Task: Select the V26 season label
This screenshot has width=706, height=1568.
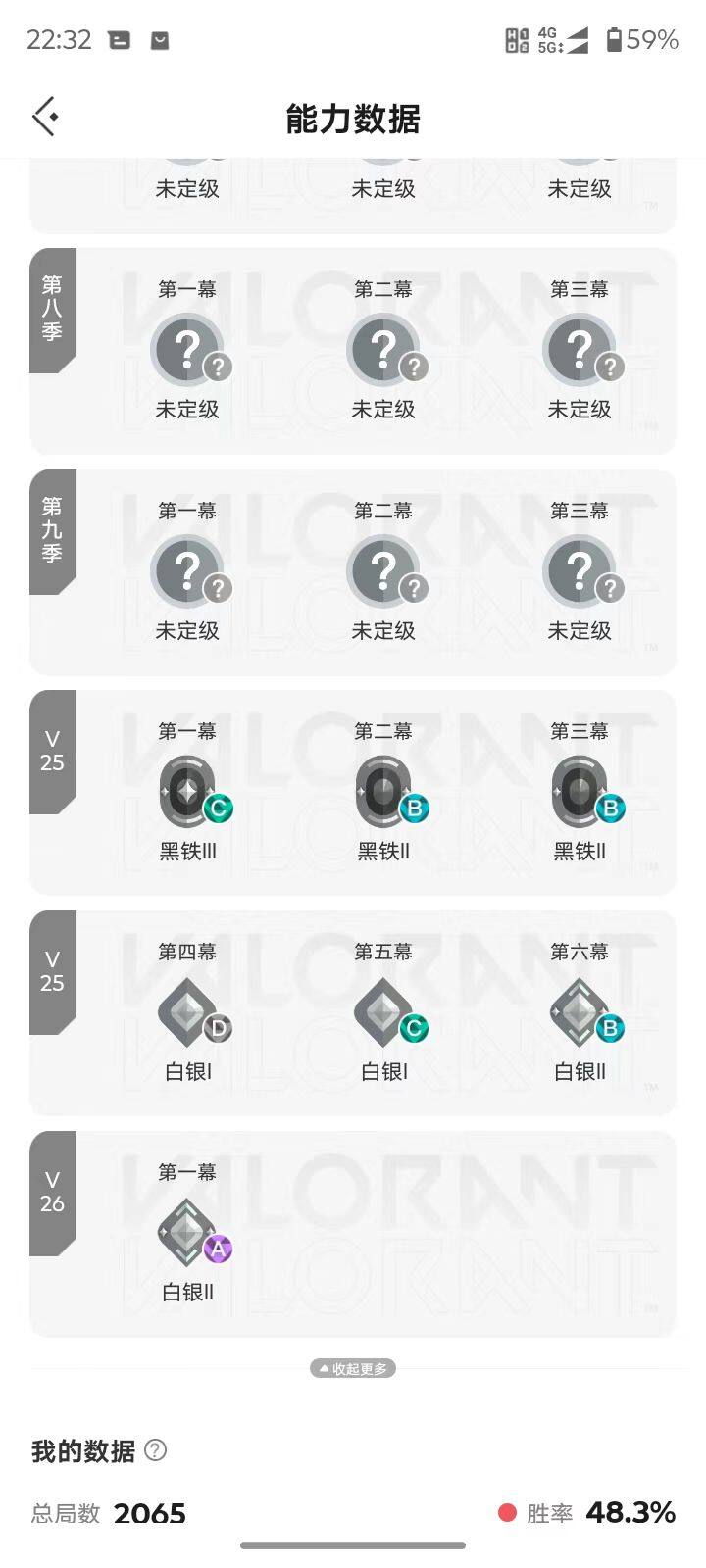Action: (x=51, y=1191)
